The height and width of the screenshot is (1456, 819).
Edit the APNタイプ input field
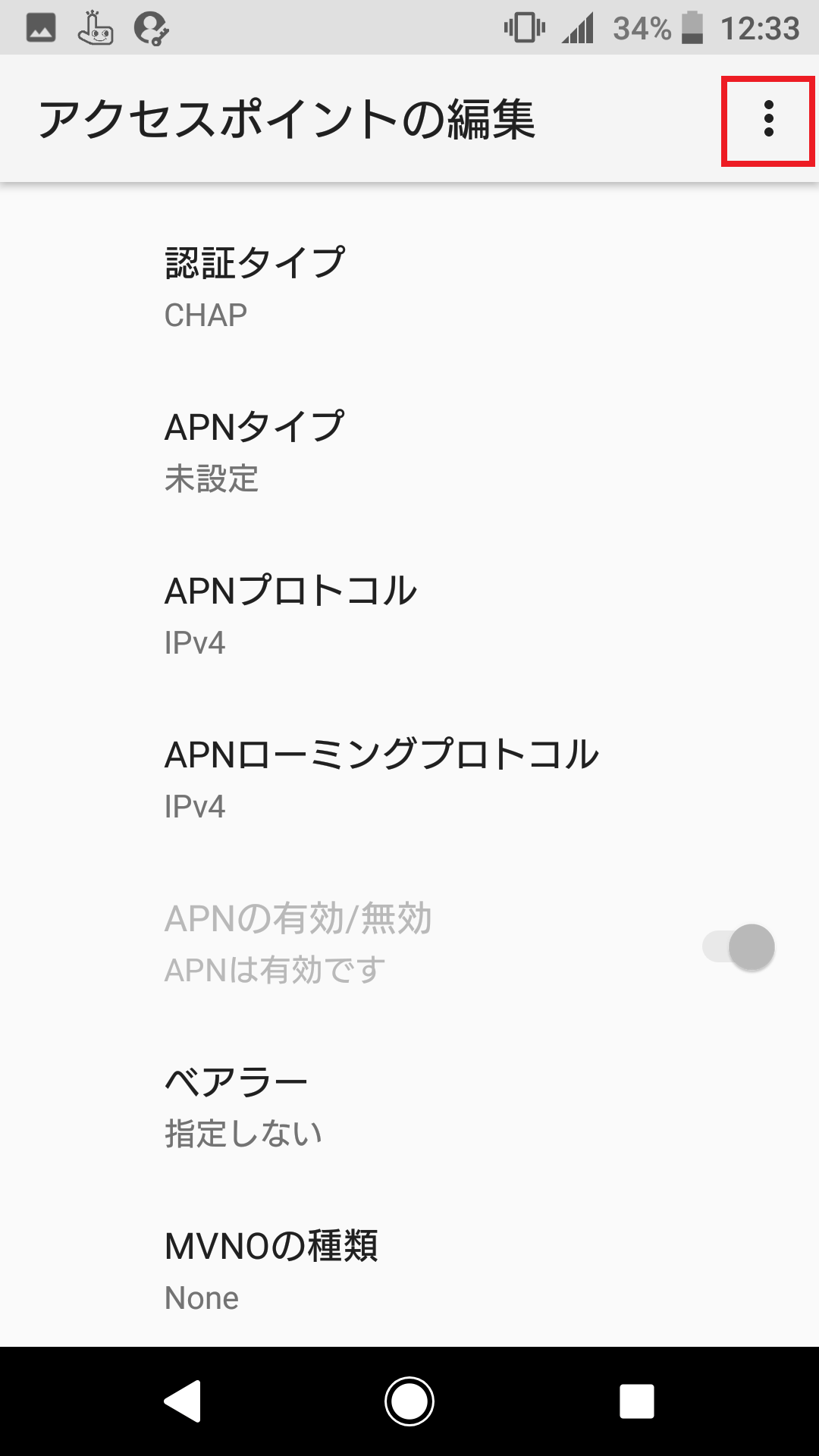point(409,451)
